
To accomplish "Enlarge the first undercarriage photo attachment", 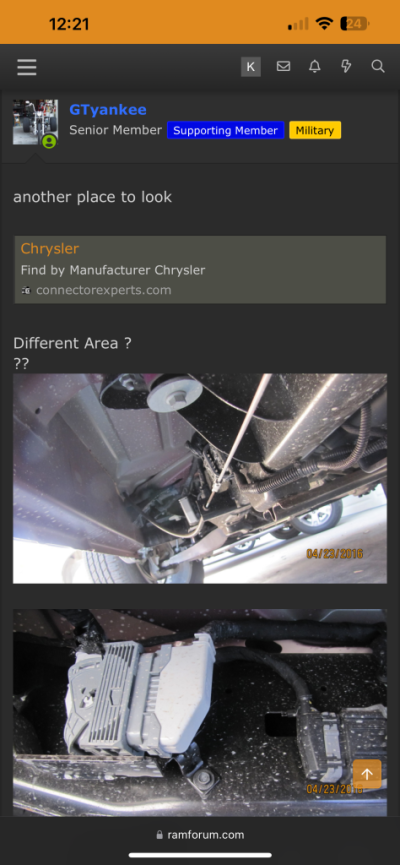I will (x=200, y=478).
